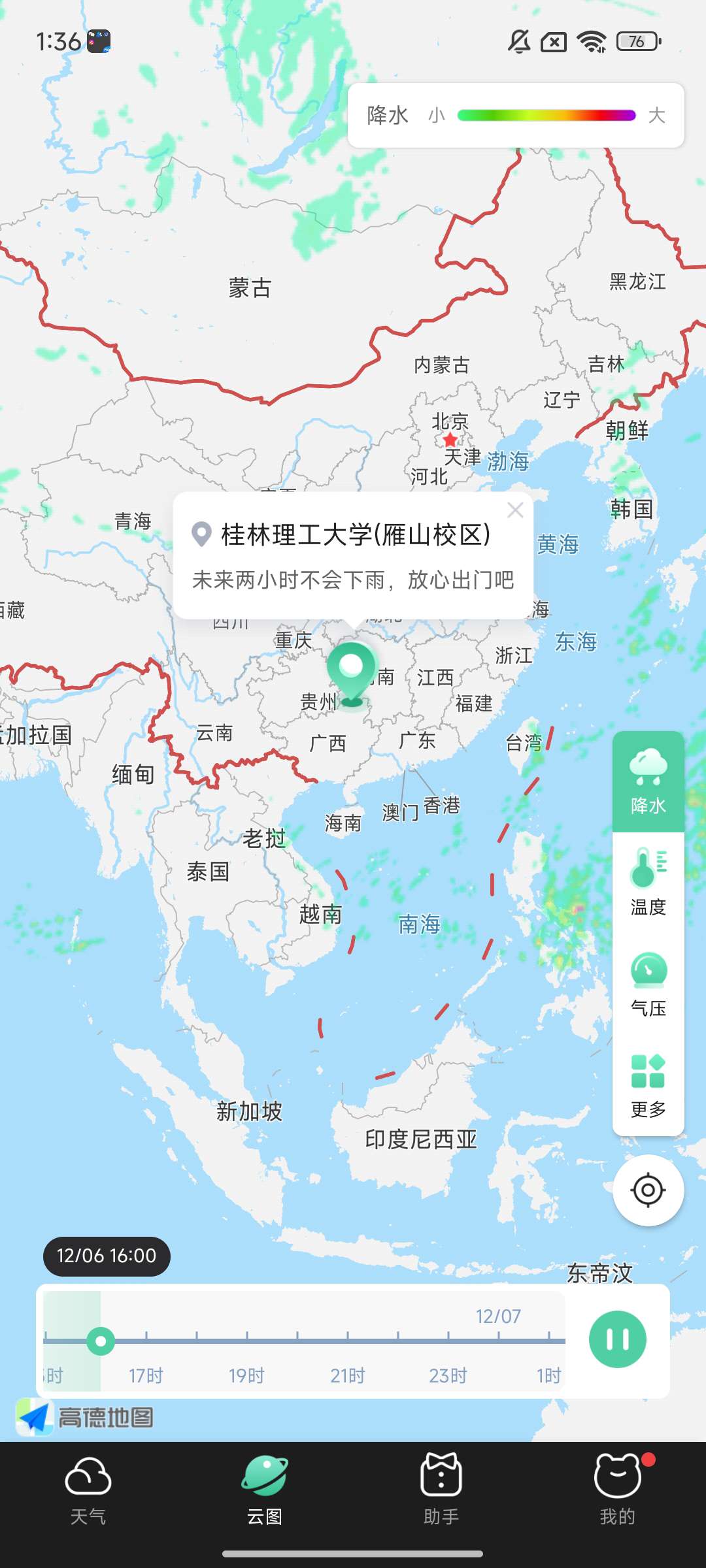Jump the timeline to 19时

tap(247, 1341)
